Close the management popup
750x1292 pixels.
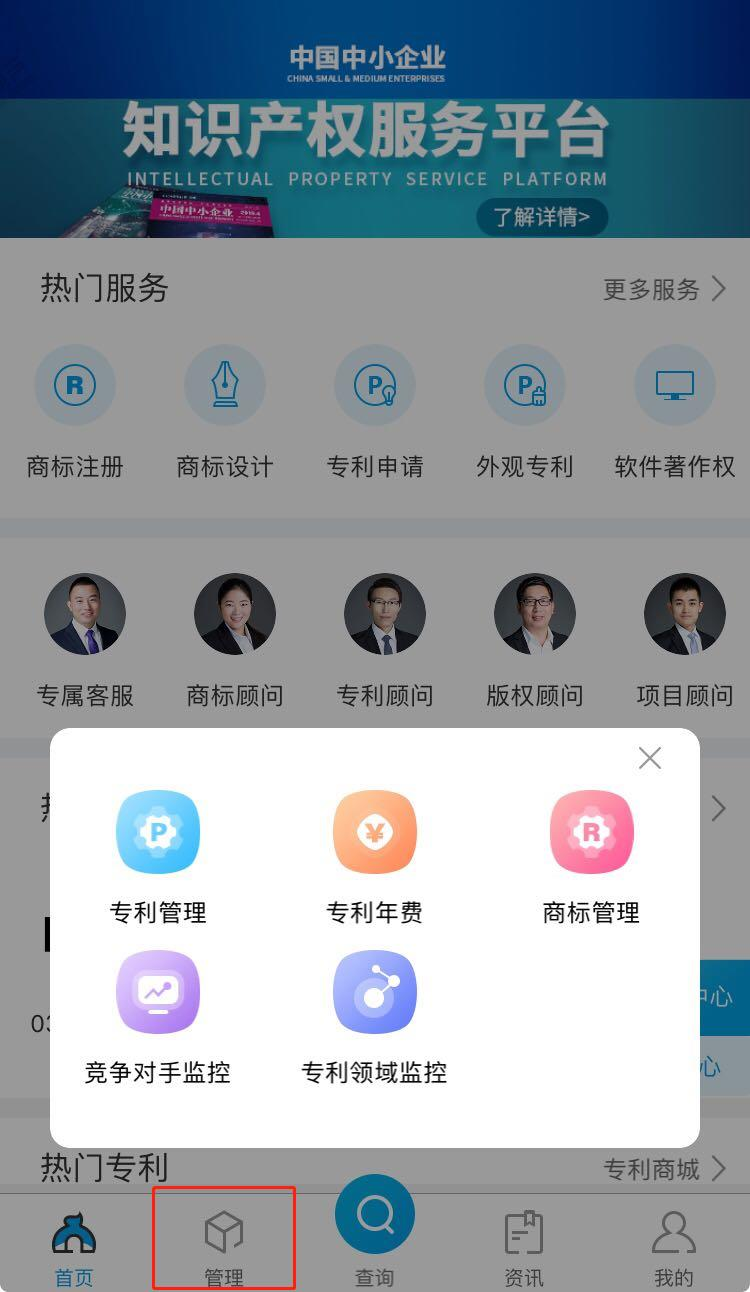(x=650, y=758)
